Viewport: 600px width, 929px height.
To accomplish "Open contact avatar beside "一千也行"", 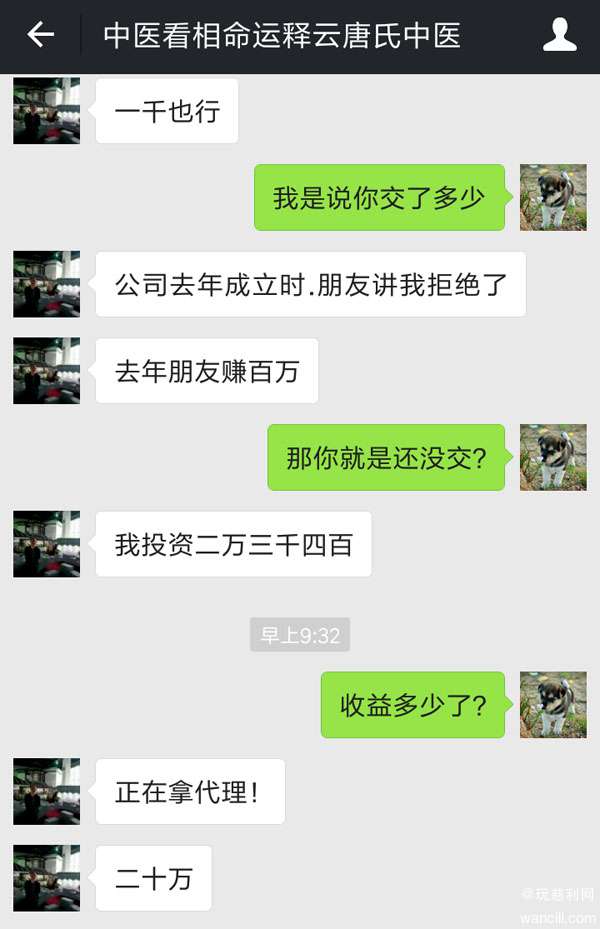I will pyautogui.click(x=46, y=110).
